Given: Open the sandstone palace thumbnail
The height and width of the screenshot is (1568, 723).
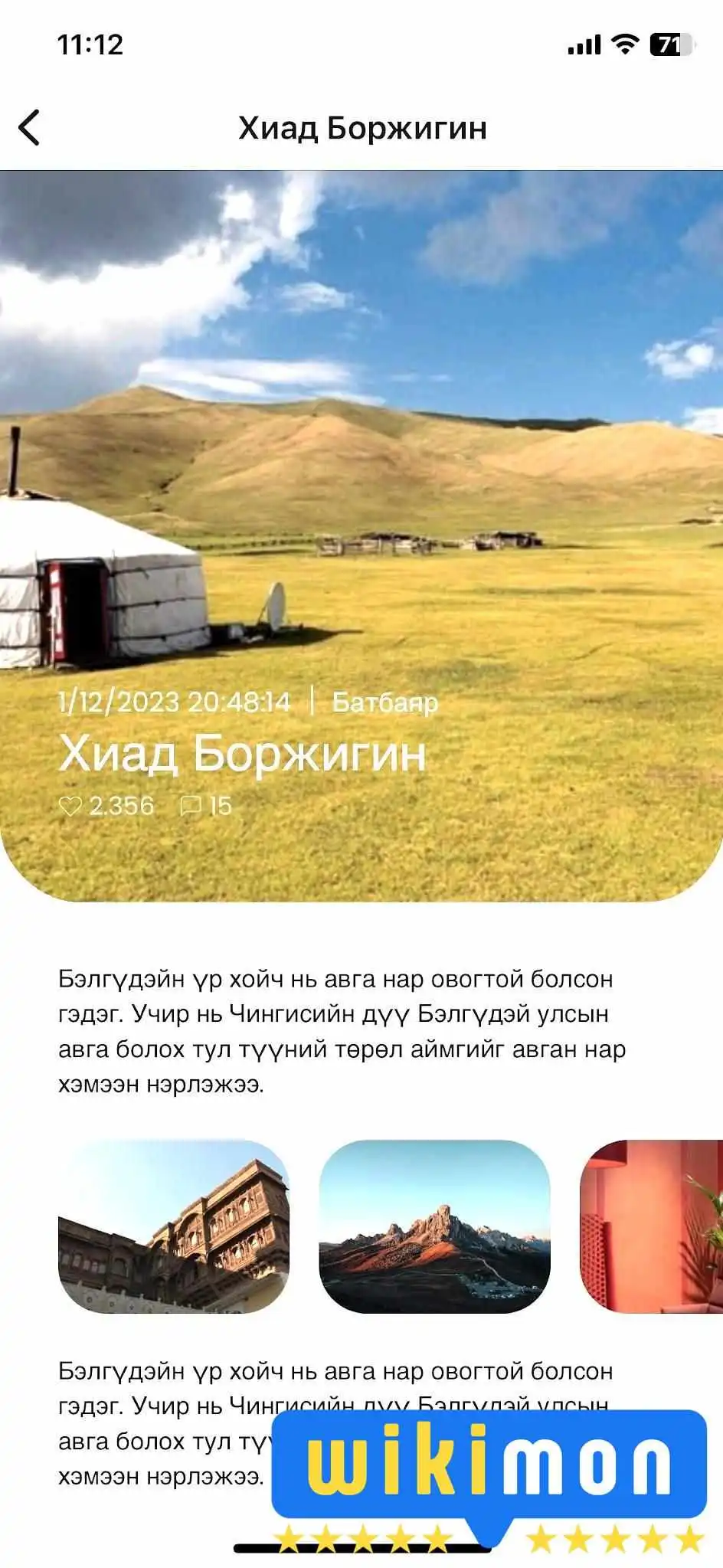Looking at the screenshot, I should pos(174,1226).
